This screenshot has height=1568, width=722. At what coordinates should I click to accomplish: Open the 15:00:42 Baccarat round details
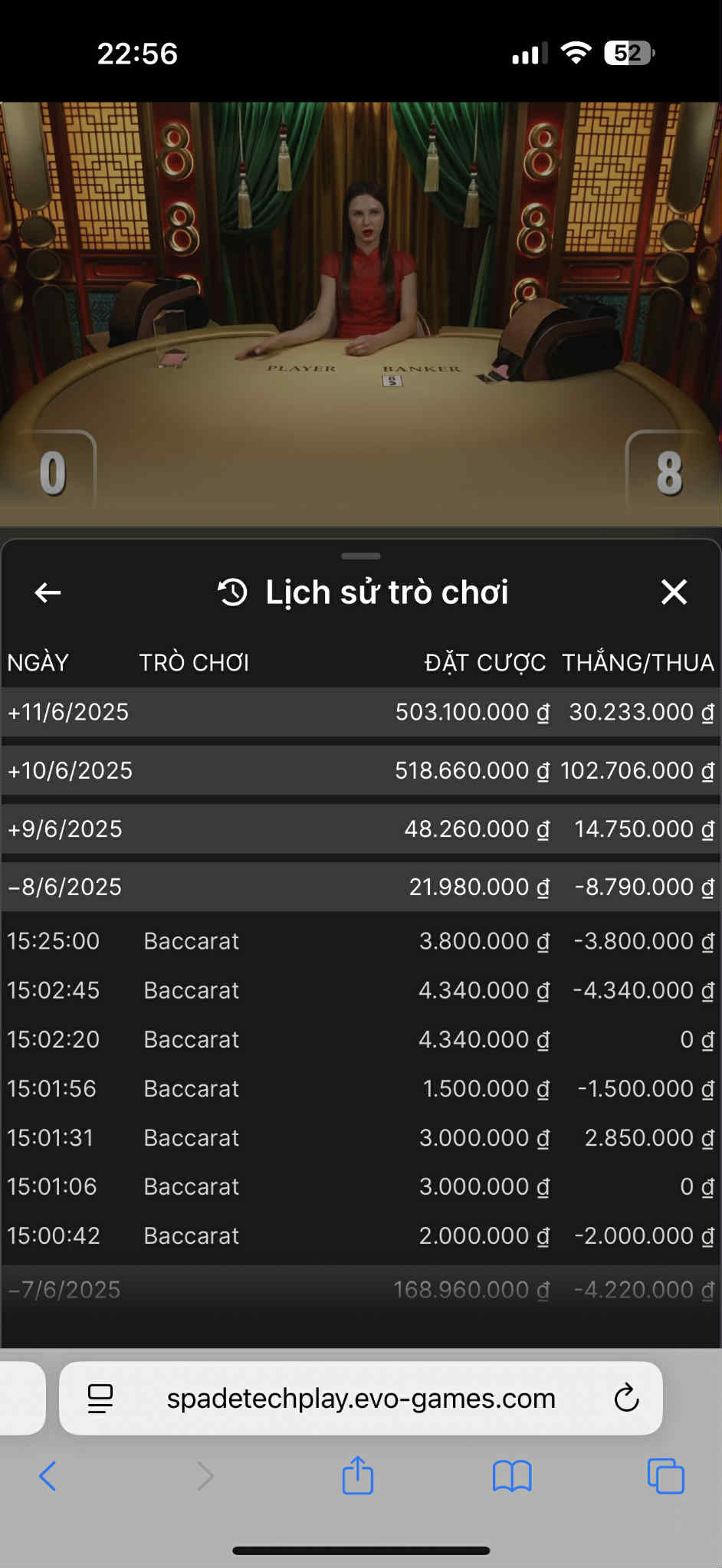(360, 1235)
